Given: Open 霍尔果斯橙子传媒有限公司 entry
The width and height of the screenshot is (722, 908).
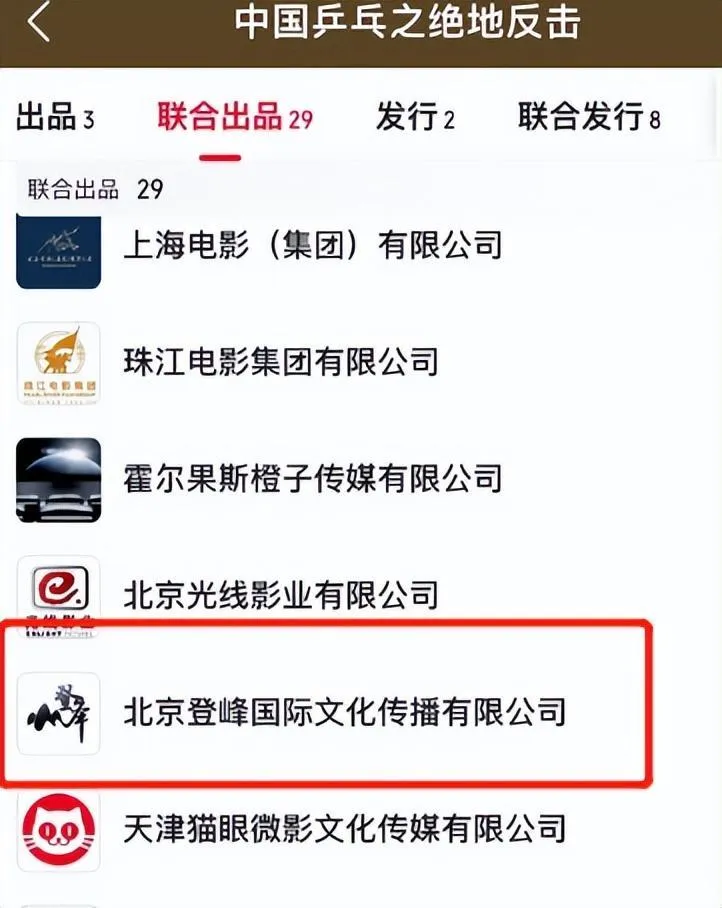Looking at the screenshot, I should (x=312, y=478).
